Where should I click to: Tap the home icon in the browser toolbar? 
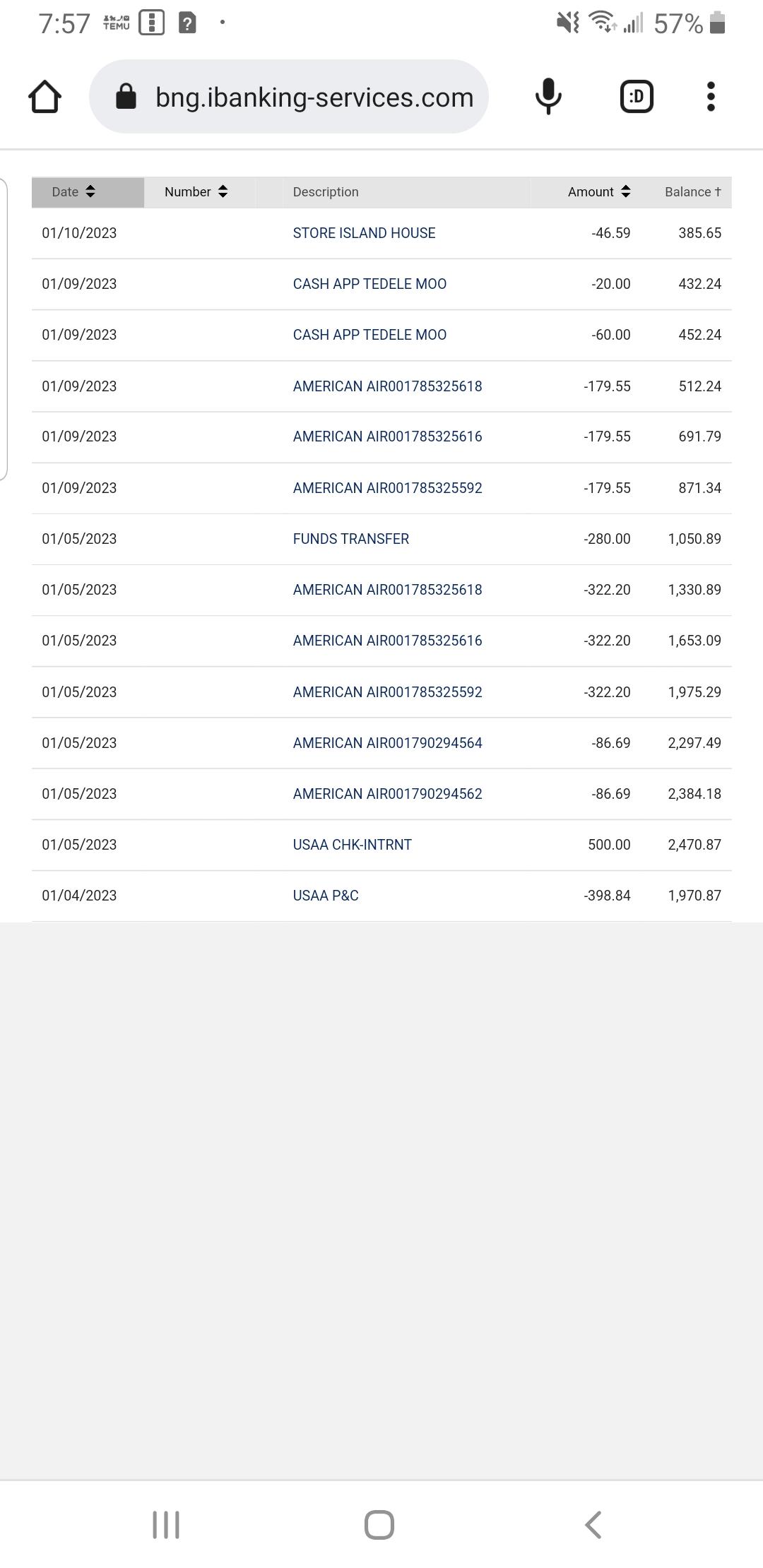coord(44,97)
